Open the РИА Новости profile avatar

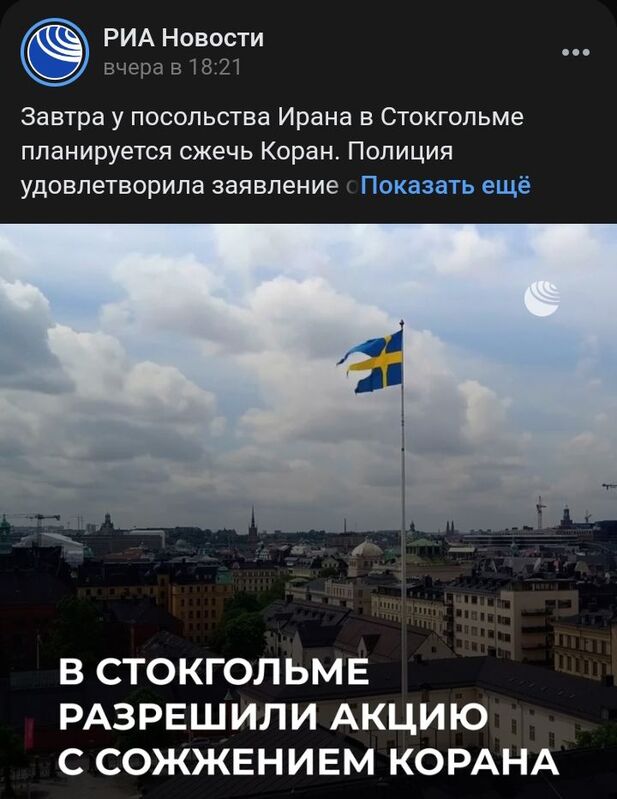point(54,52)
